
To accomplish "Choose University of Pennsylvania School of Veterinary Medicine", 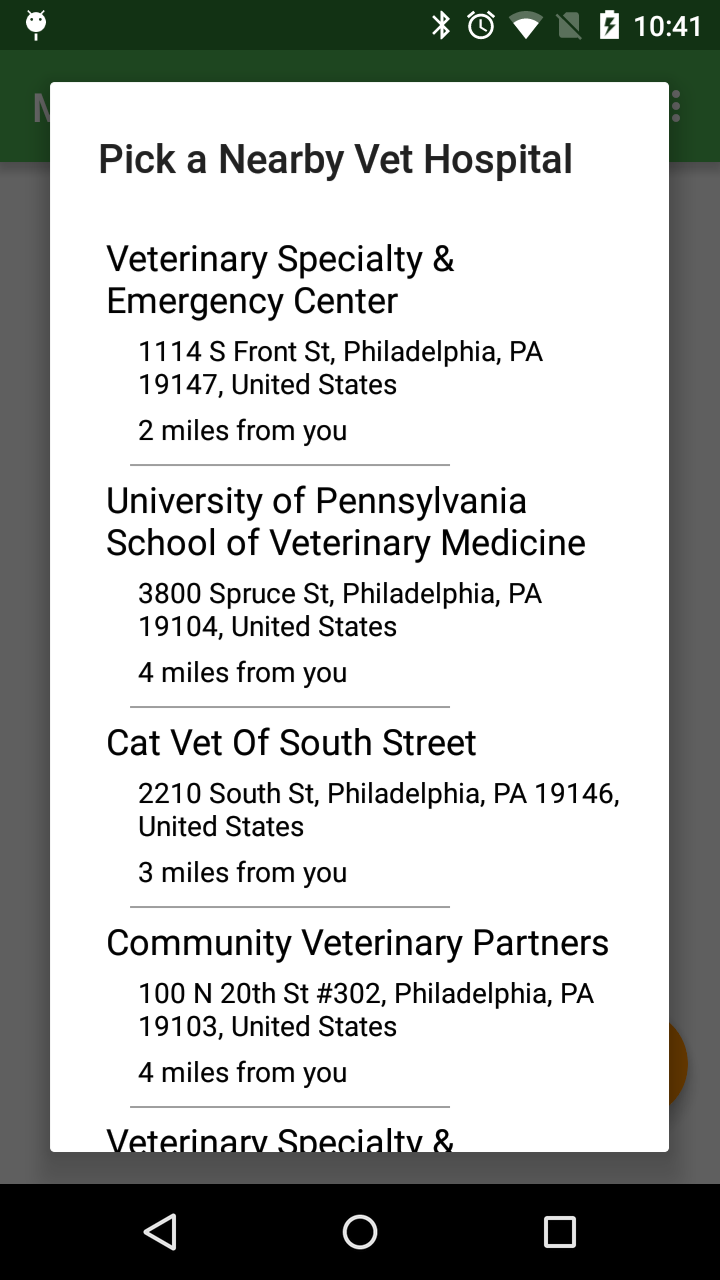I will click(345, 522).
